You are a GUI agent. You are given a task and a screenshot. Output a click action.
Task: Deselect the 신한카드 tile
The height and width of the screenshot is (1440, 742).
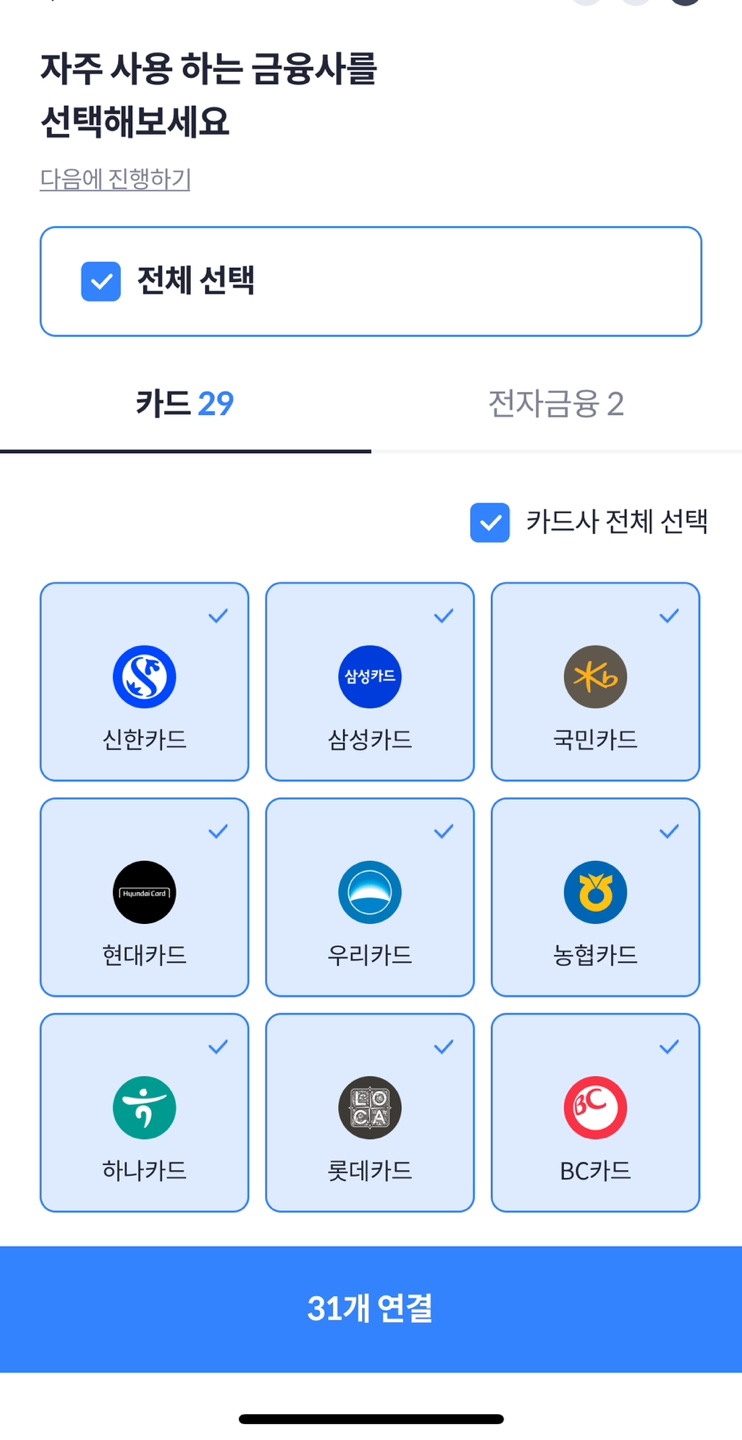(144, 681)
